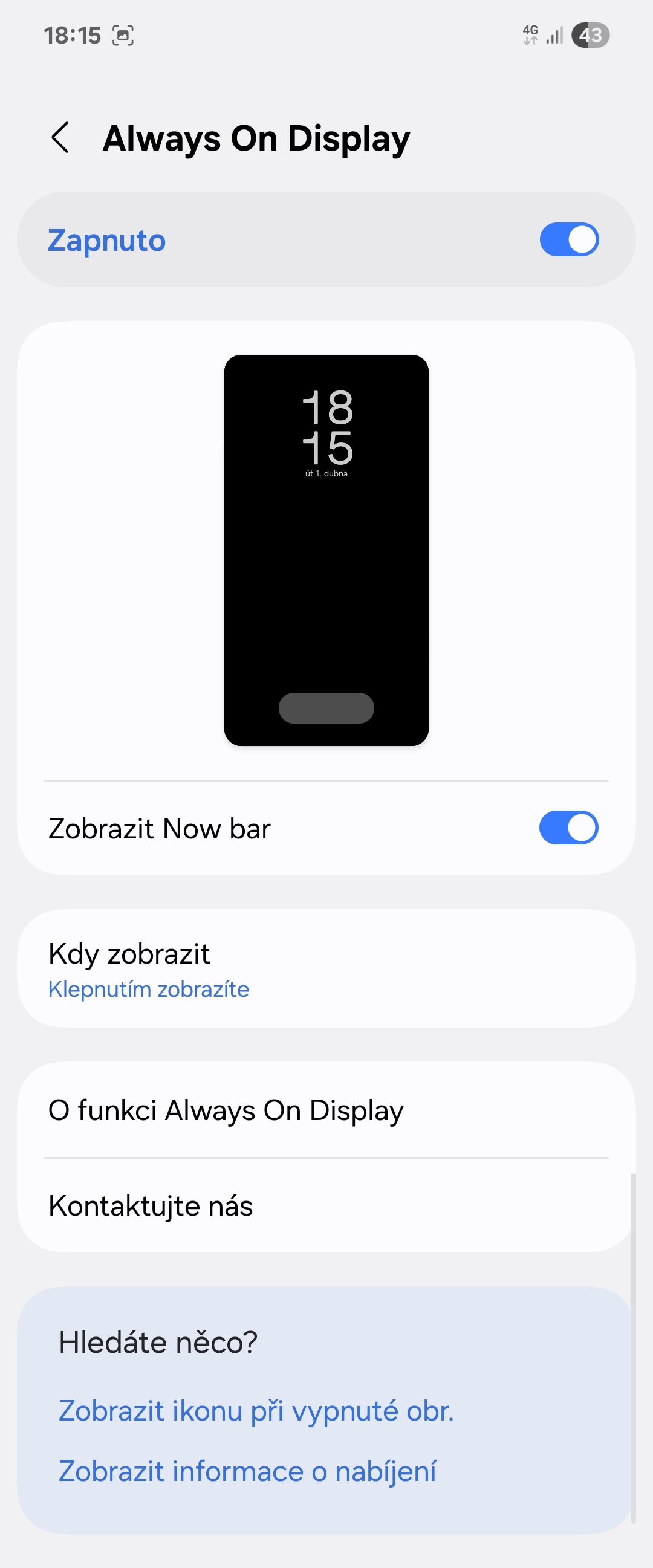Tap the battery icon showing 43
Viewport: 653px width, 1568px height.
click(x=591, y=34)
